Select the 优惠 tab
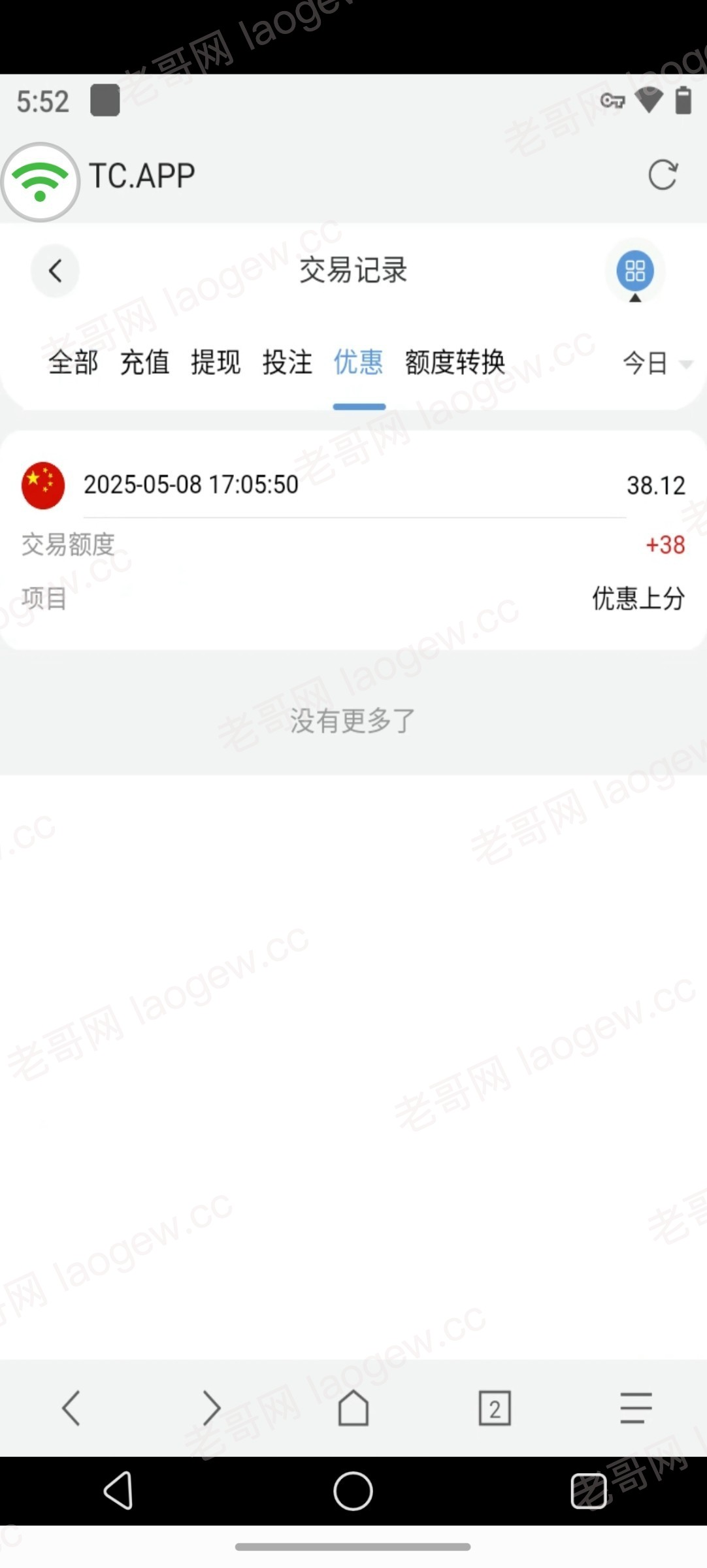This screenshot has width=707, height=1568. click(x=359, y=362)
